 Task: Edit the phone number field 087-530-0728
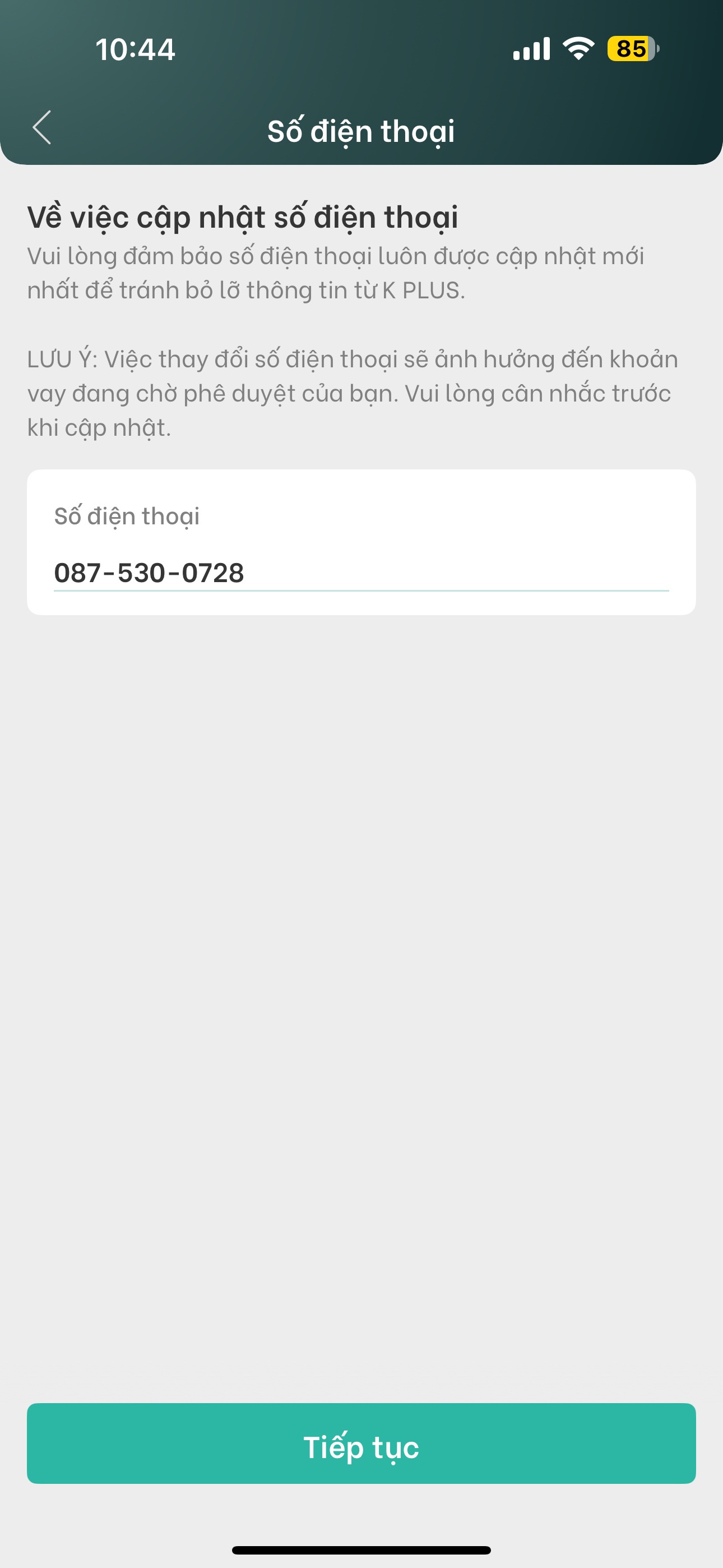coord(360,572)
